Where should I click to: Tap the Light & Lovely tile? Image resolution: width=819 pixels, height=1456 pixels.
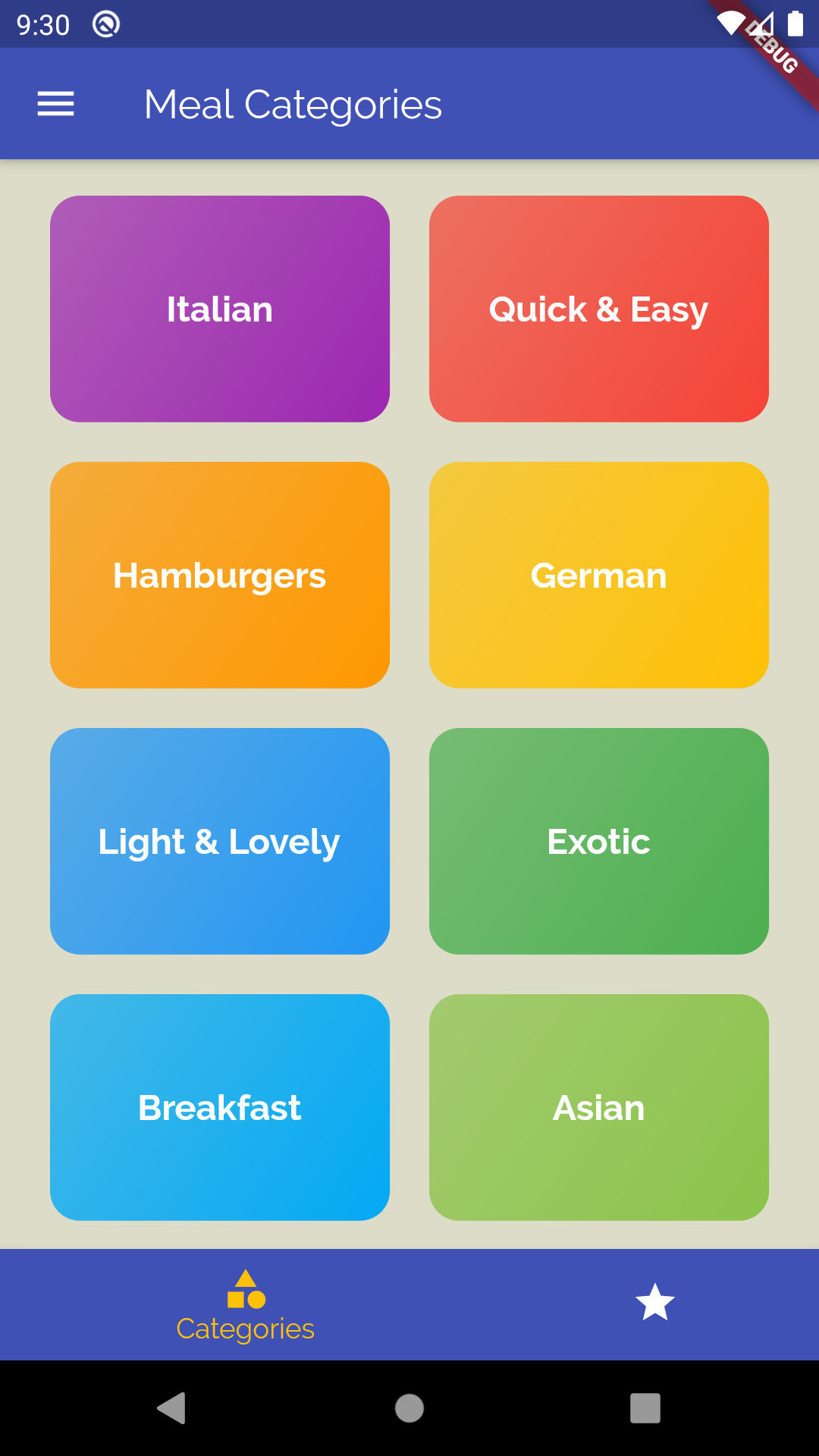point(220,842)
